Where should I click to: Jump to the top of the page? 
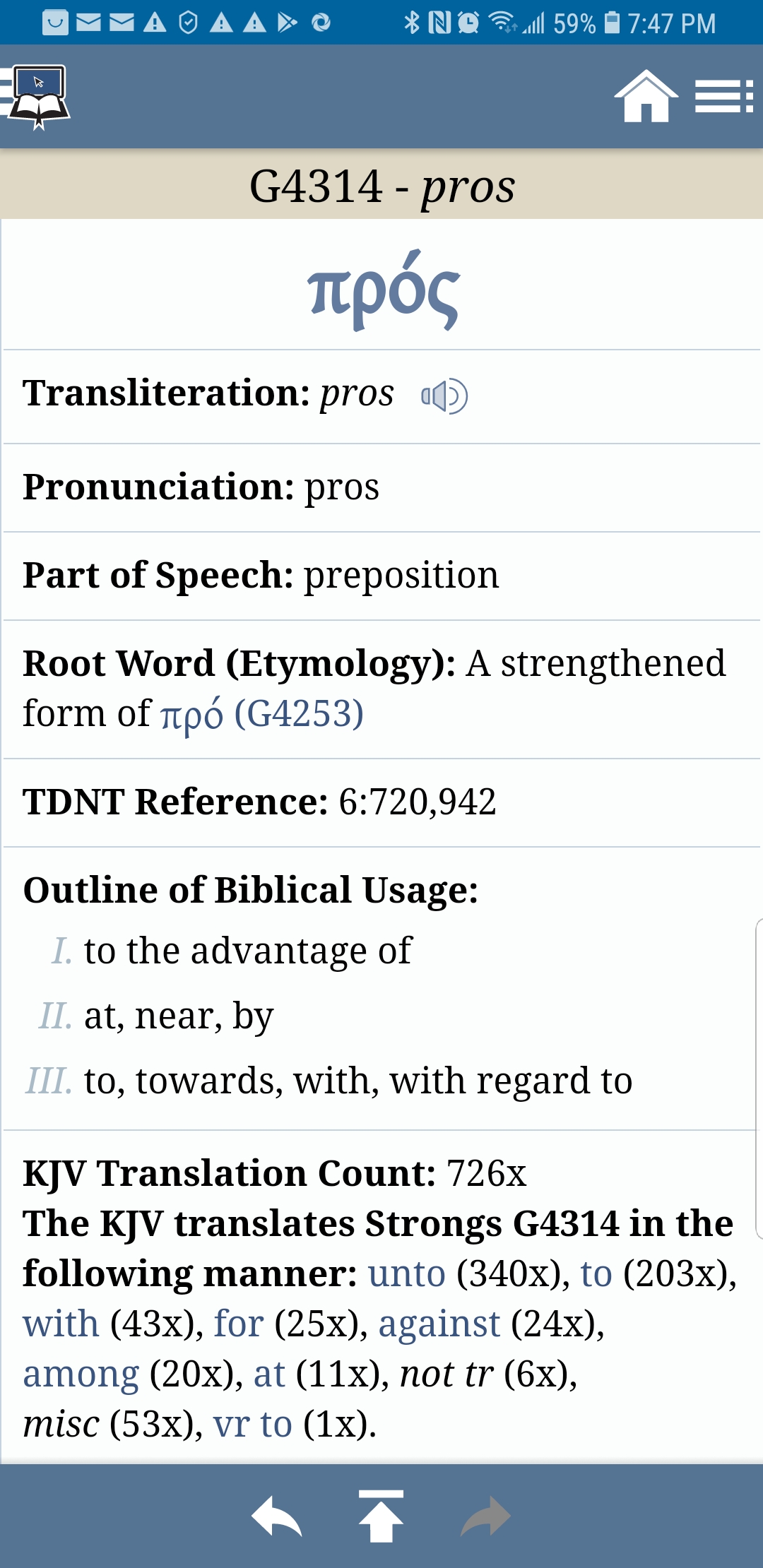[x=381, y=1516]
